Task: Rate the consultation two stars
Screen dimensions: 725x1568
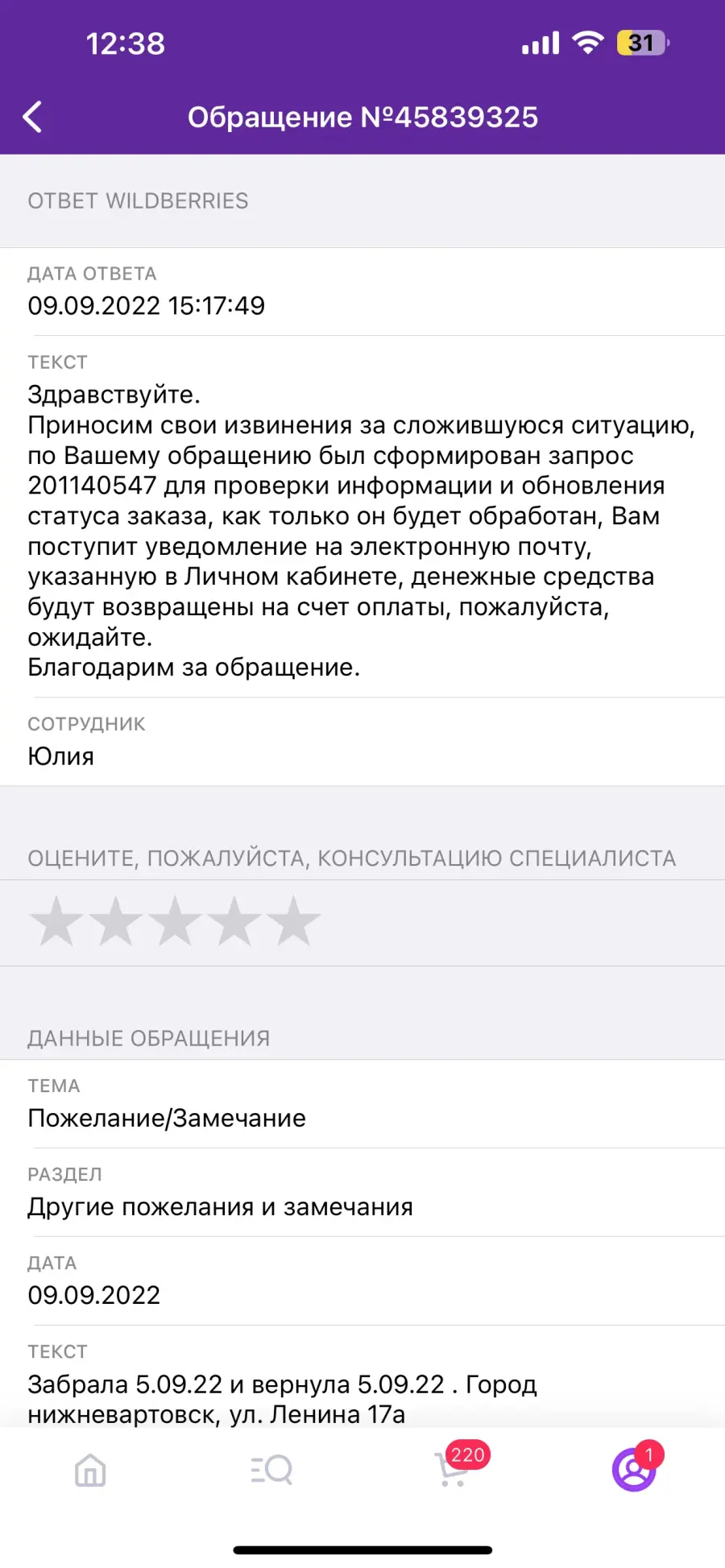Action: point(116,921)
